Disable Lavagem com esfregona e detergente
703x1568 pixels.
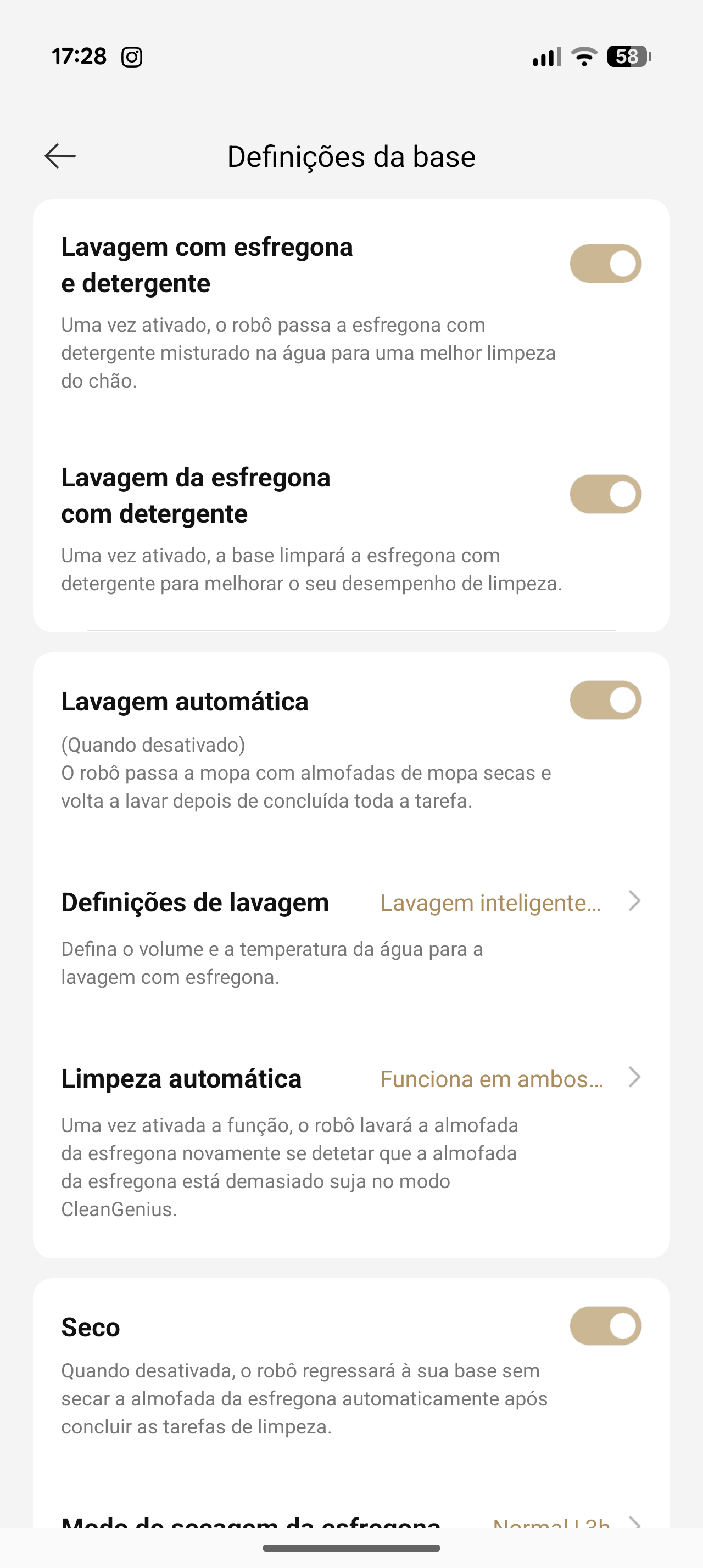605,264
